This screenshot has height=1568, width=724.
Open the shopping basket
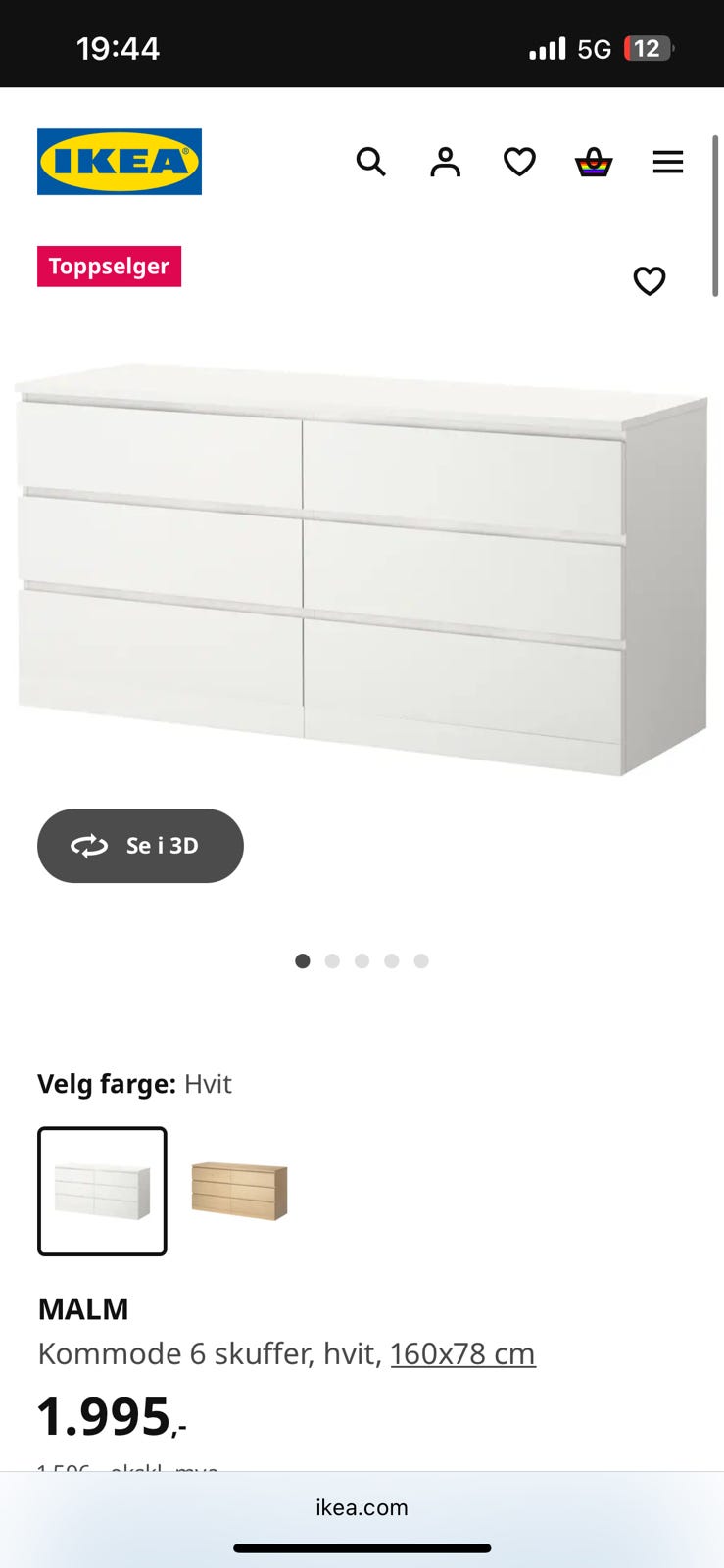[x=594, y=162]
